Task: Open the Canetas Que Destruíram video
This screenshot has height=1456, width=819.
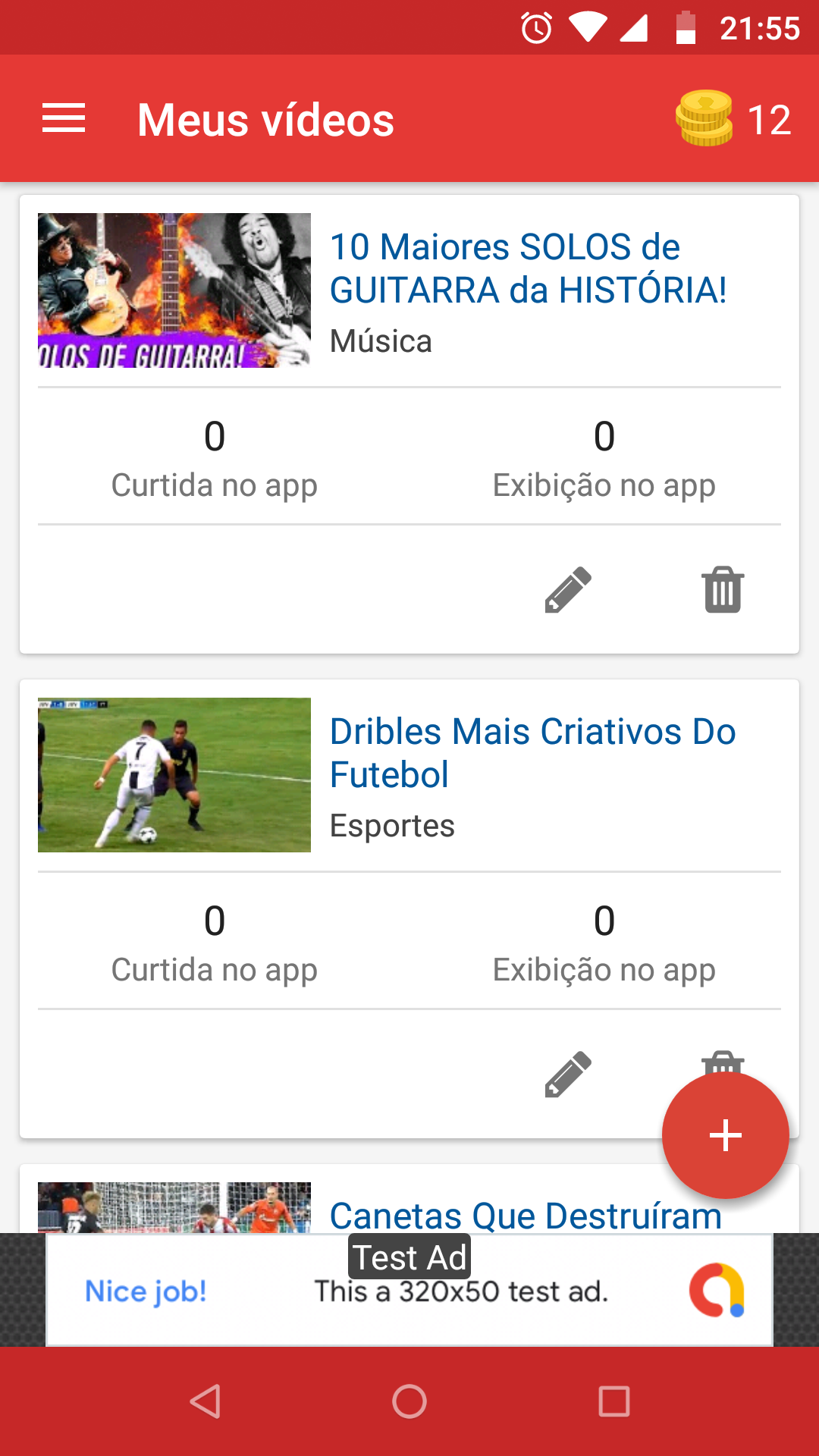Action: tap(525, 1213)
